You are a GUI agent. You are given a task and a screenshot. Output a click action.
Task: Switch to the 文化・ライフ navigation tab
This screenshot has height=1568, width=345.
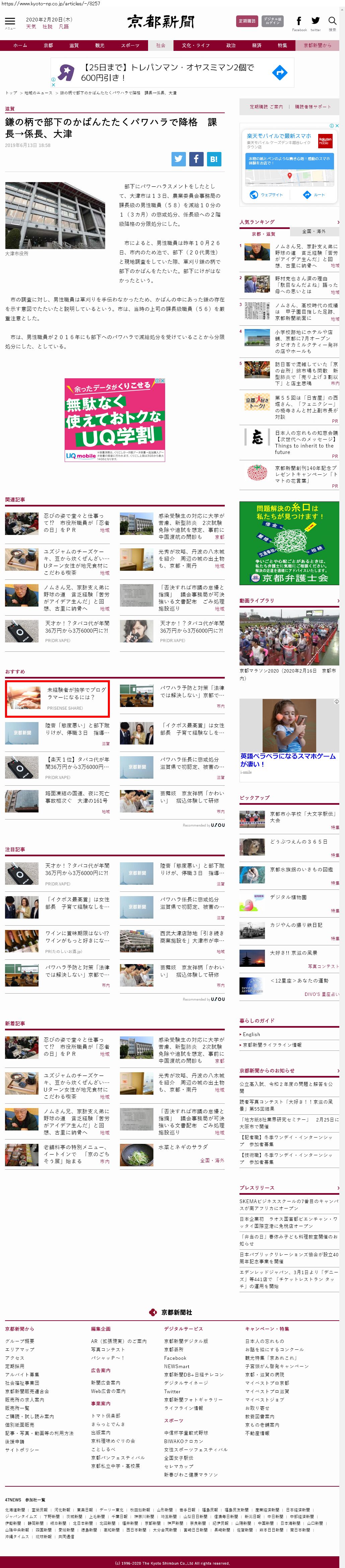(x=195, y=46)
